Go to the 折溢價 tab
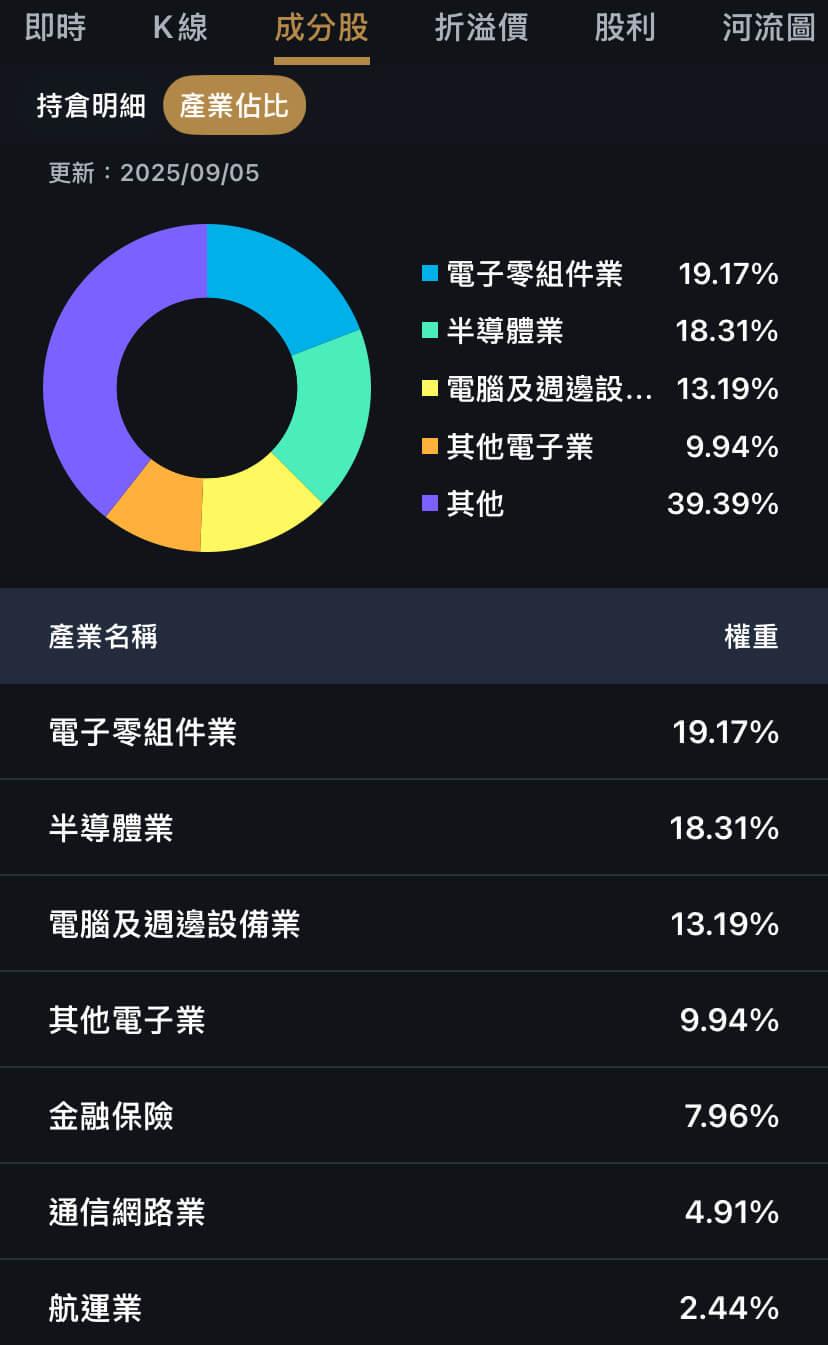828x1345 pixels. point(481,27)
